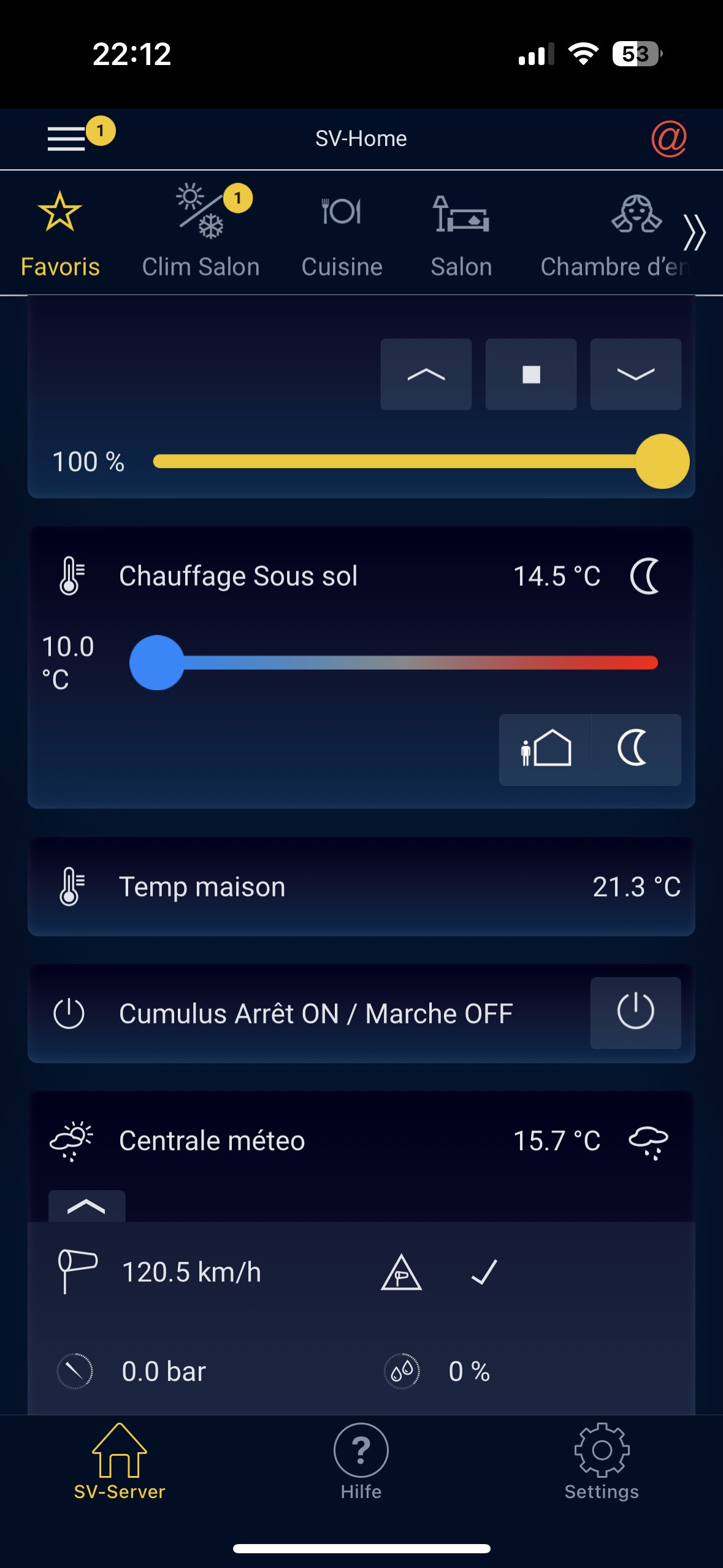
Task: Select the Cuisine tab
Action: 342,234
